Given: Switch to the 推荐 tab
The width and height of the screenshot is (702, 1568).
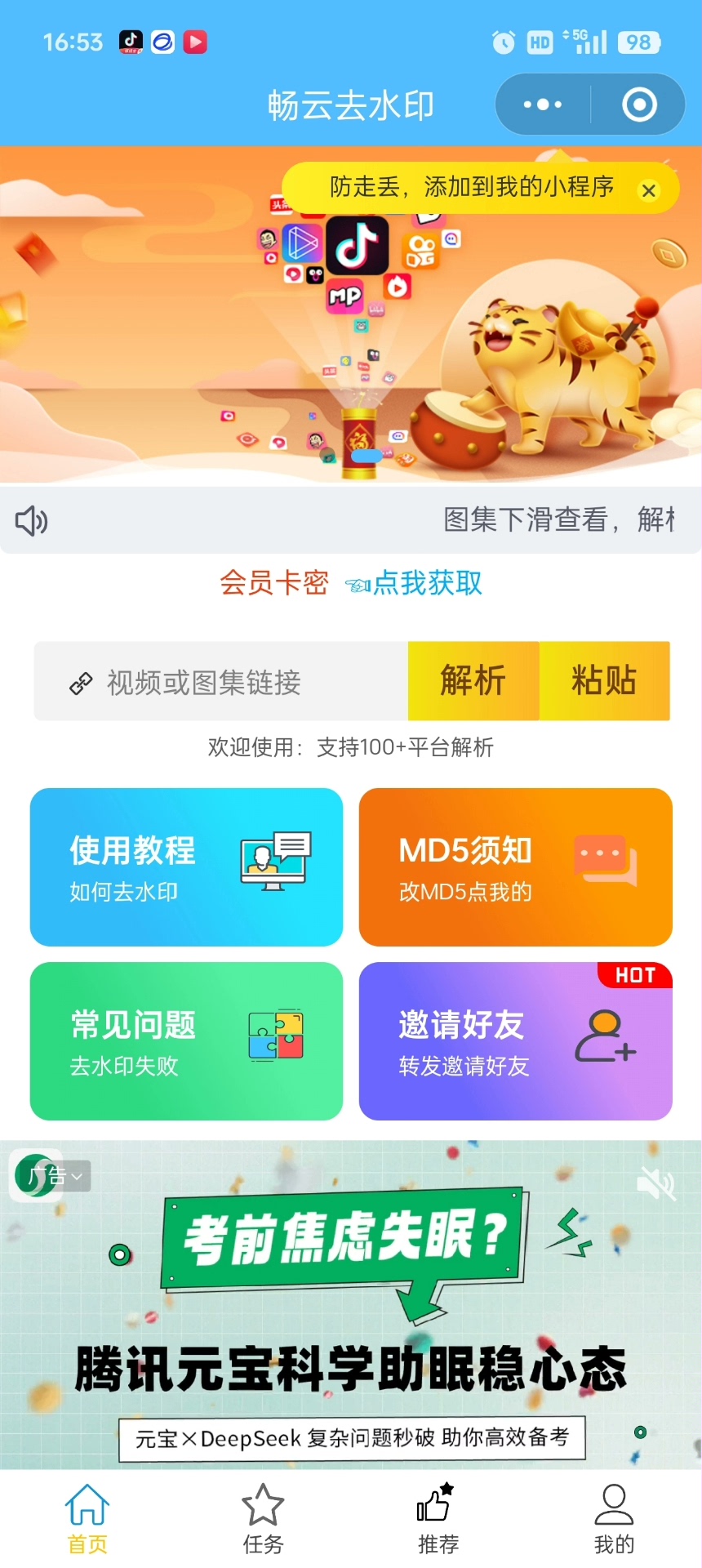Looking at the screenshot, I should coord(438,1519).
